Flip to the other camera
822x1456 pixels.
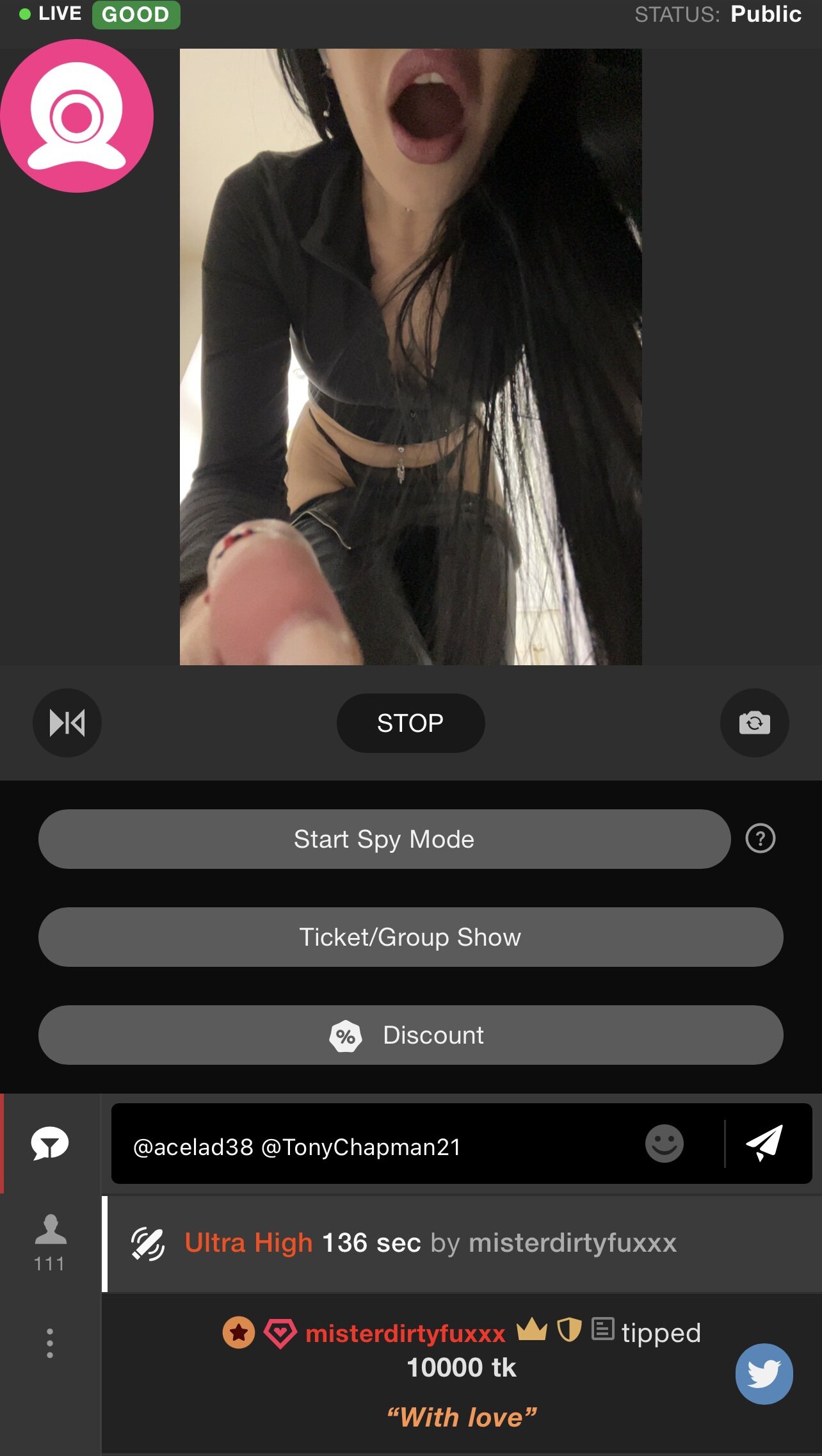(x=754, y=723)
